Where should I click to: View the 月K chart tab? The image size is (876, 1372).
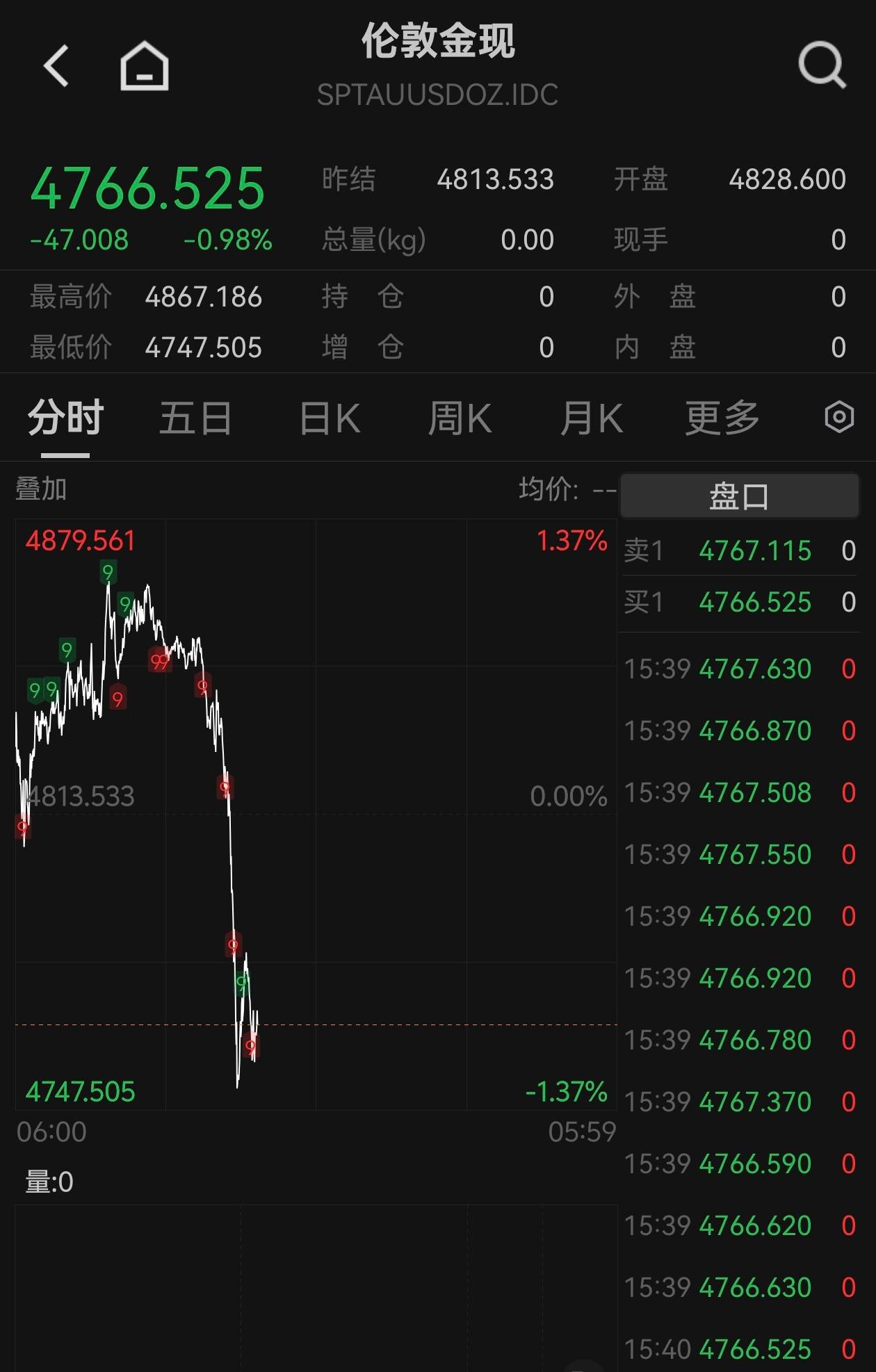point(591,418)
